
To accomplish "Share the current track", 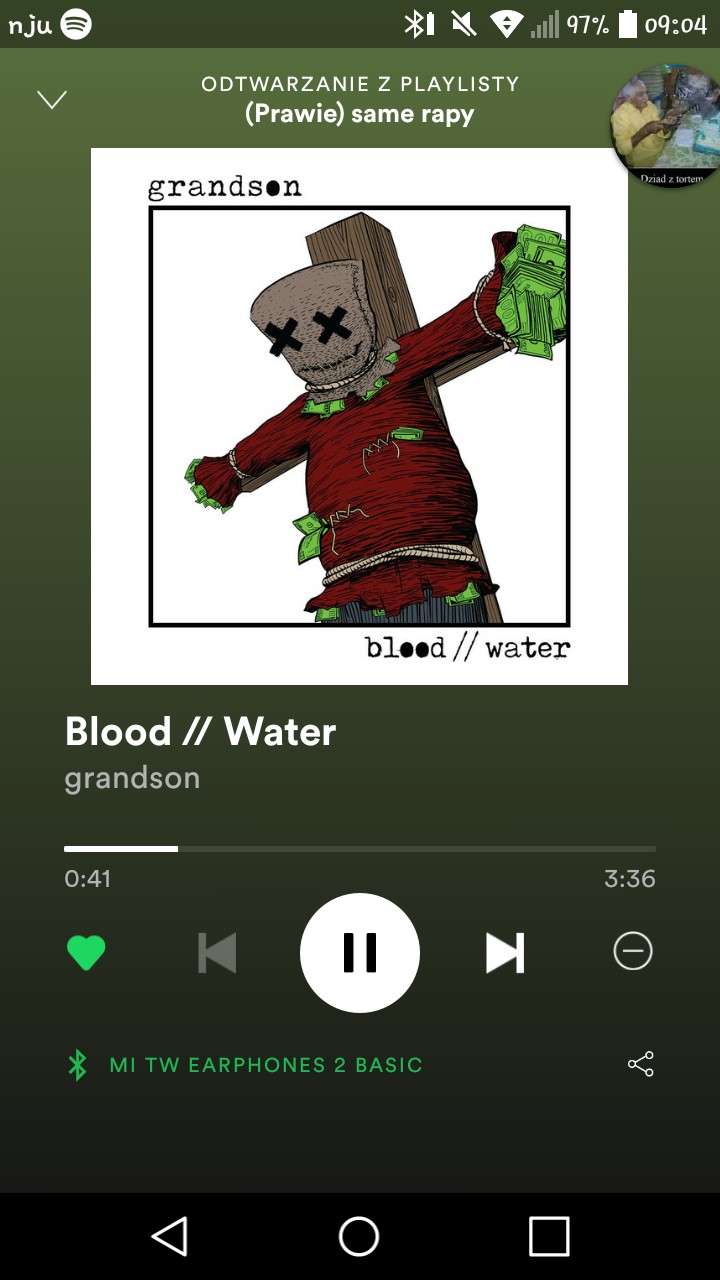I will [x=640, y=1064].
